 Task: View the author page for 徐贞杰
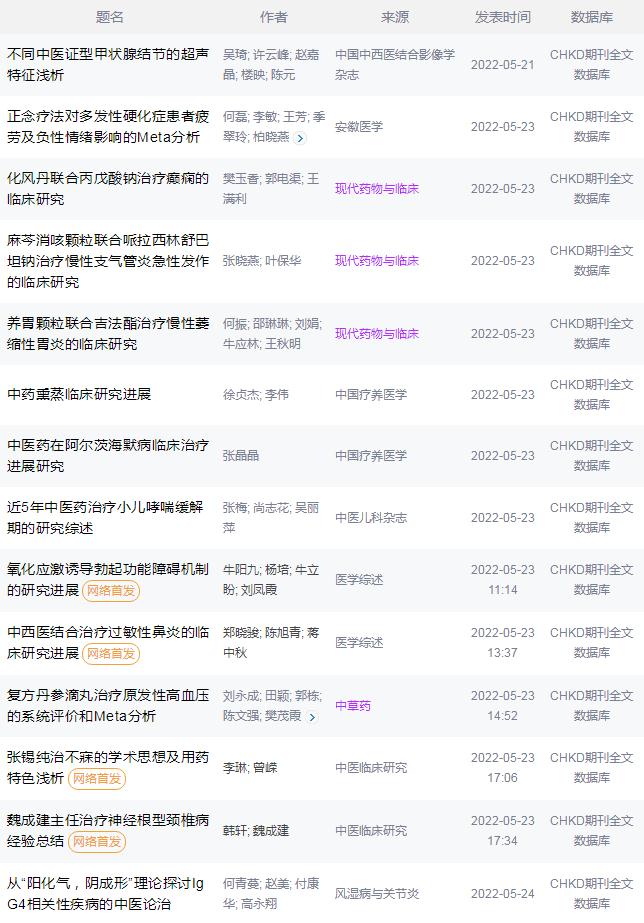coord(240,395)
